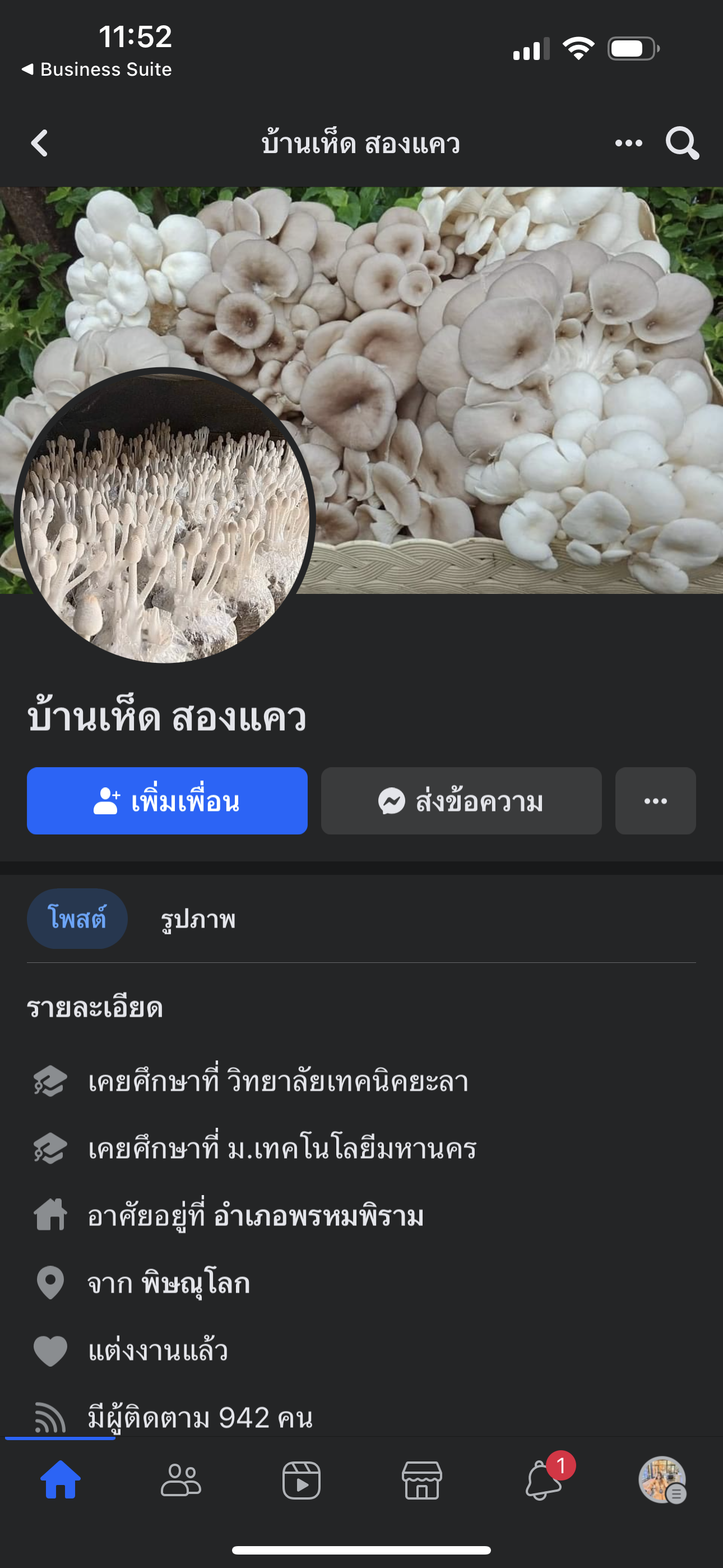Search within this profile
Screen dimensions: 723x1568
[682, 144]
